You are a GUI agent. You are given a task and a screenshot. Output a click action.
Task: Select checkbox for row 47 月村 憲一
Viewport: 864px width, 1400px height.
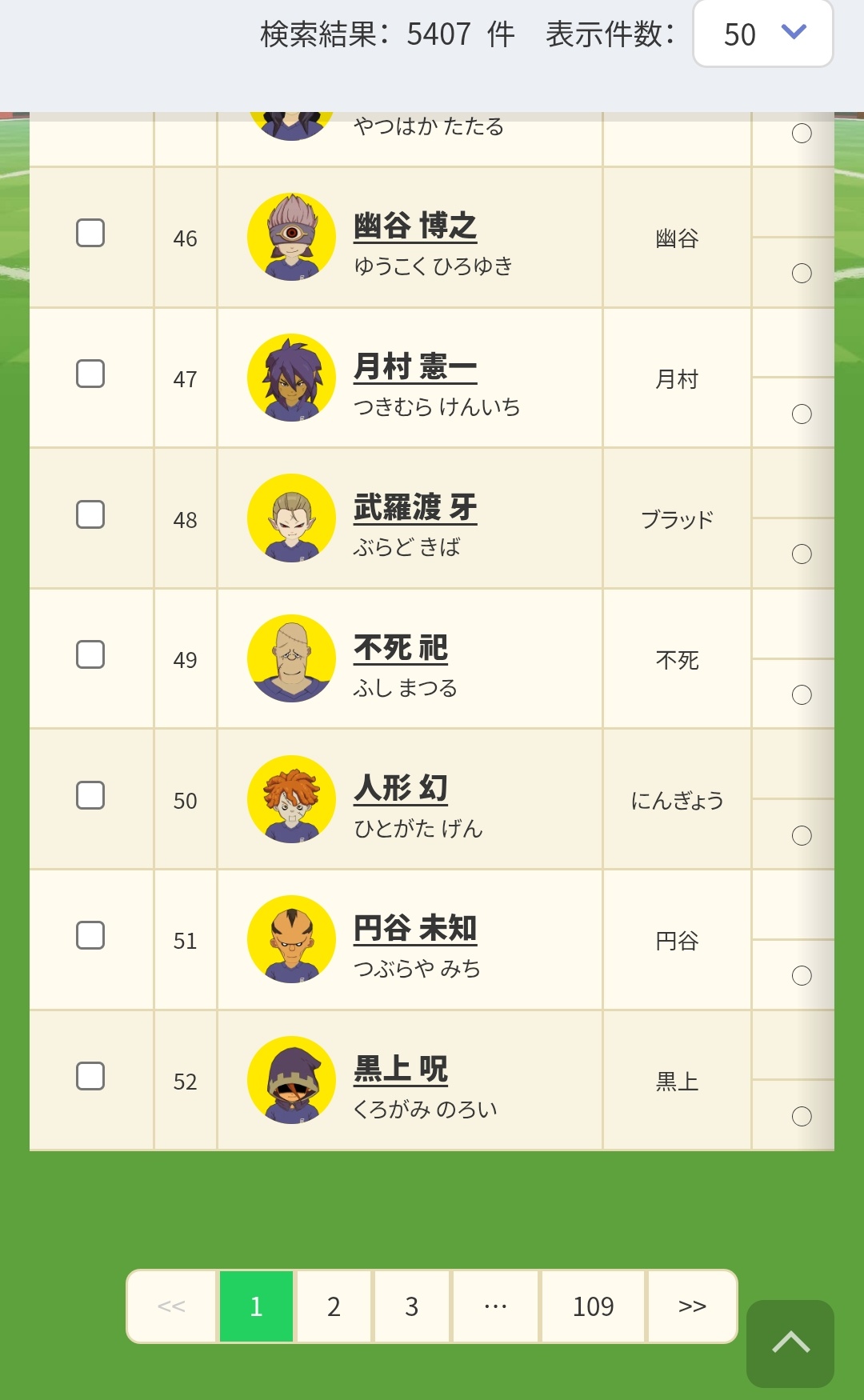coord(90,374)
